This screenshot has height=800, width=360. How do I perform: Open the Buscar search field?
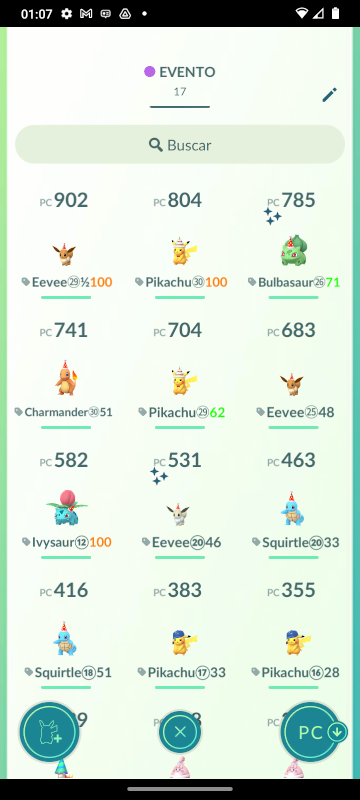click(x=180, y=144)
